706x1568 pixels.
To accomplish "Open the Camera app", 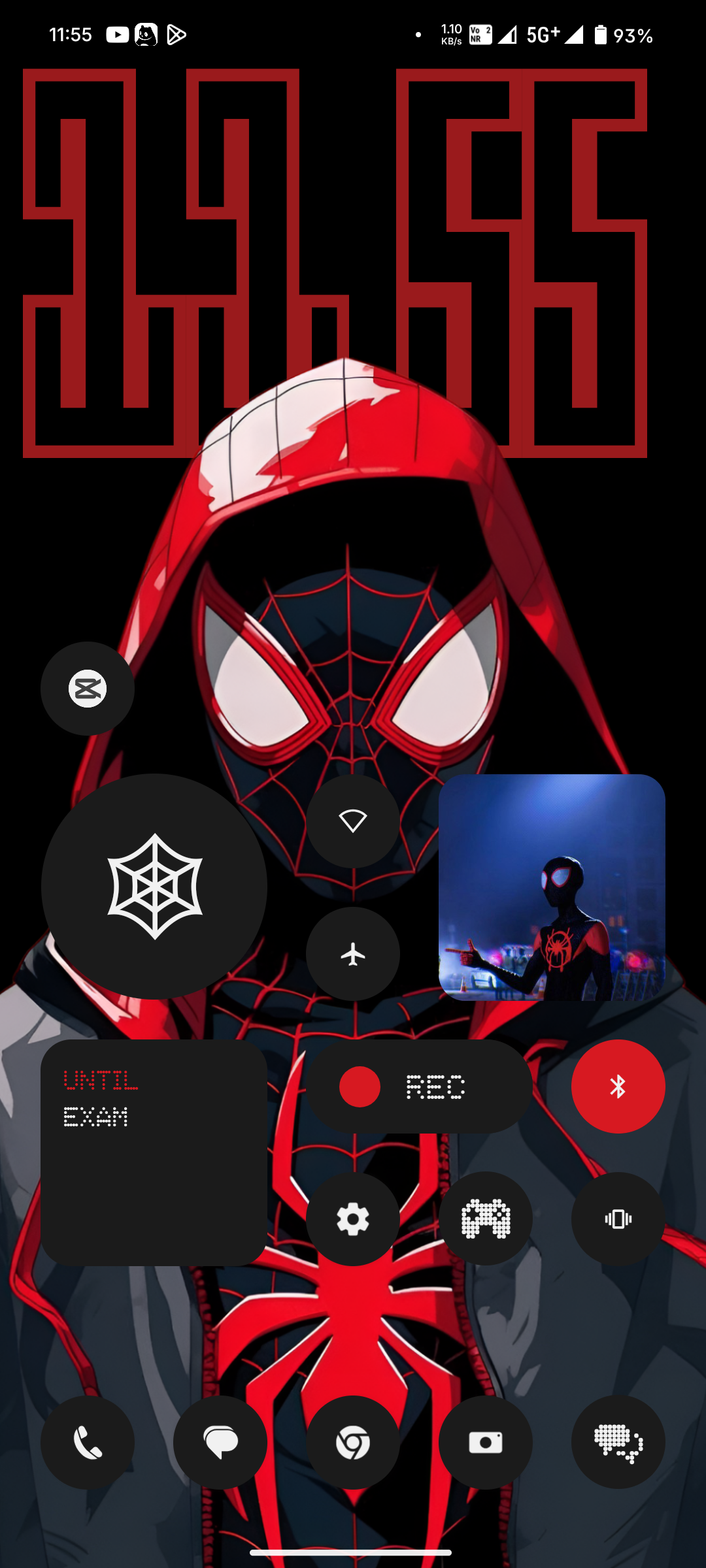I will [x=486, y=1443].
